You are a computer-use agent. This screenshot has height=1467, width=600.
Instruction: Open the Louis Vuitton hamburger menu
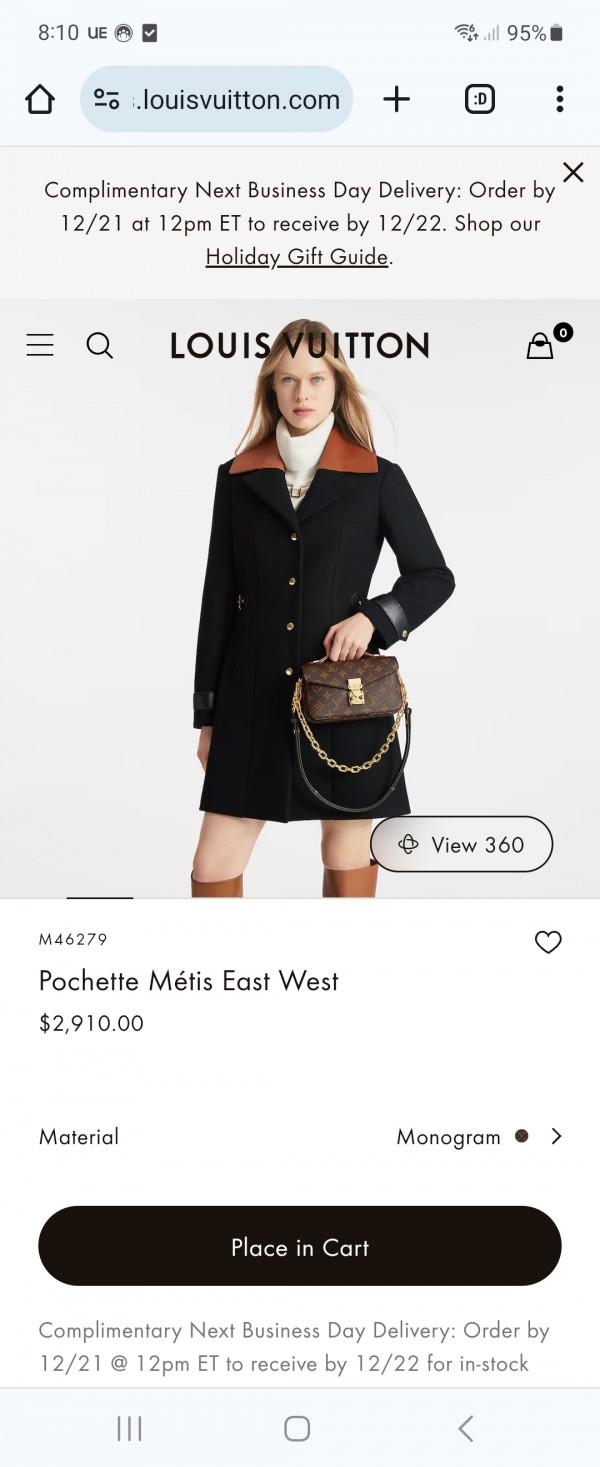40,345
